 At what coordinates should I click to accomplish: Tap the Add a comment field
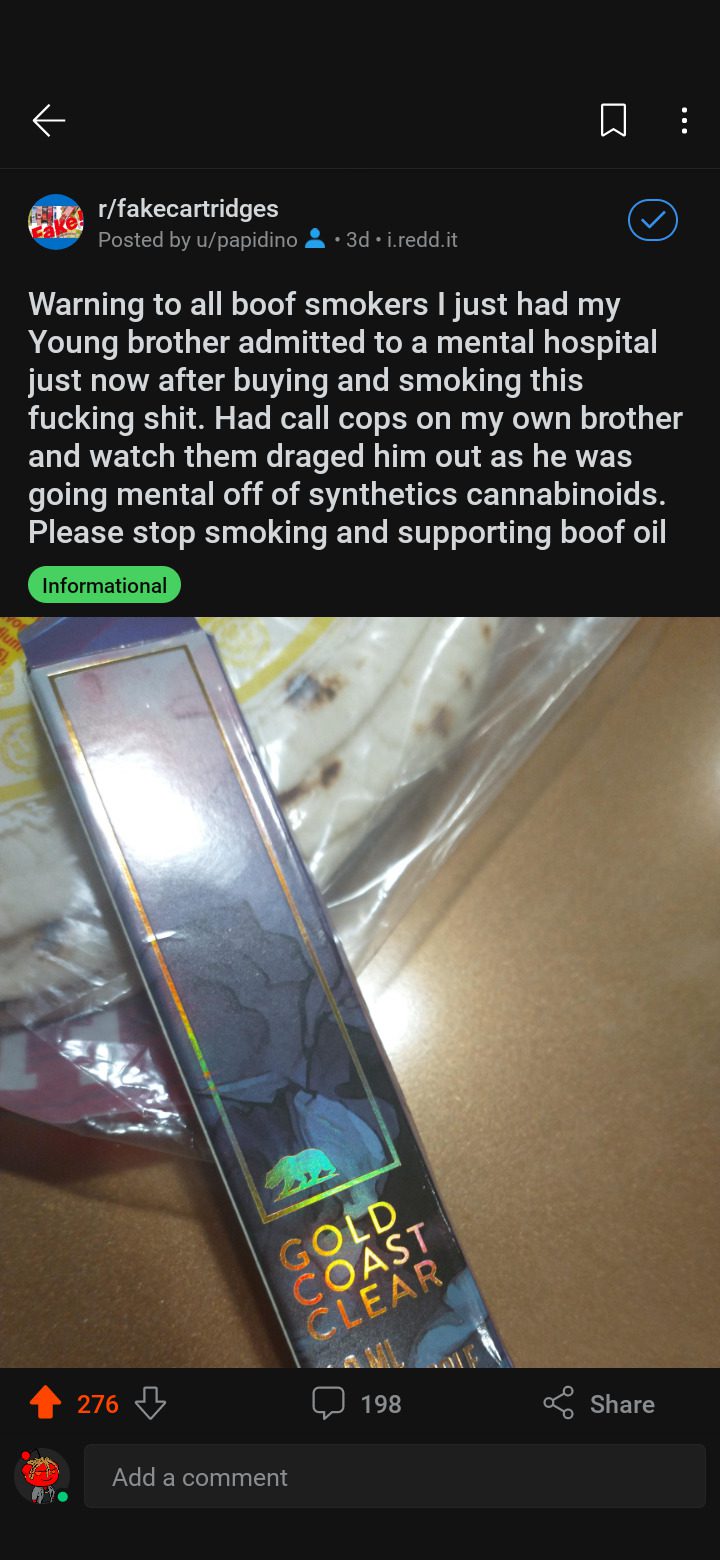click(394, 1476)
